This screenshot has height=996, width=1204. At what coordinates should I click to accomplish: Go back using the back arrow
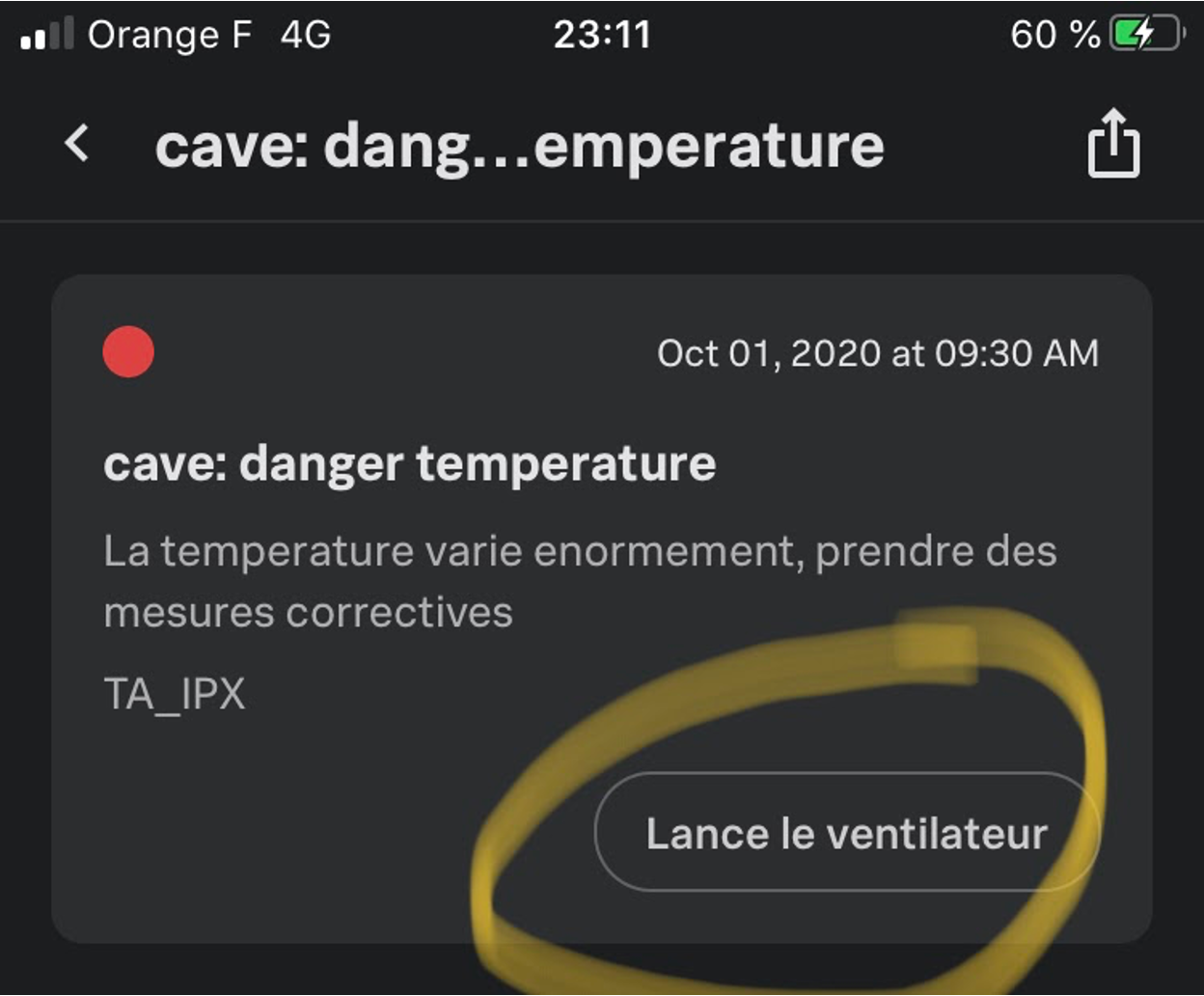click(x=77, y=145)
